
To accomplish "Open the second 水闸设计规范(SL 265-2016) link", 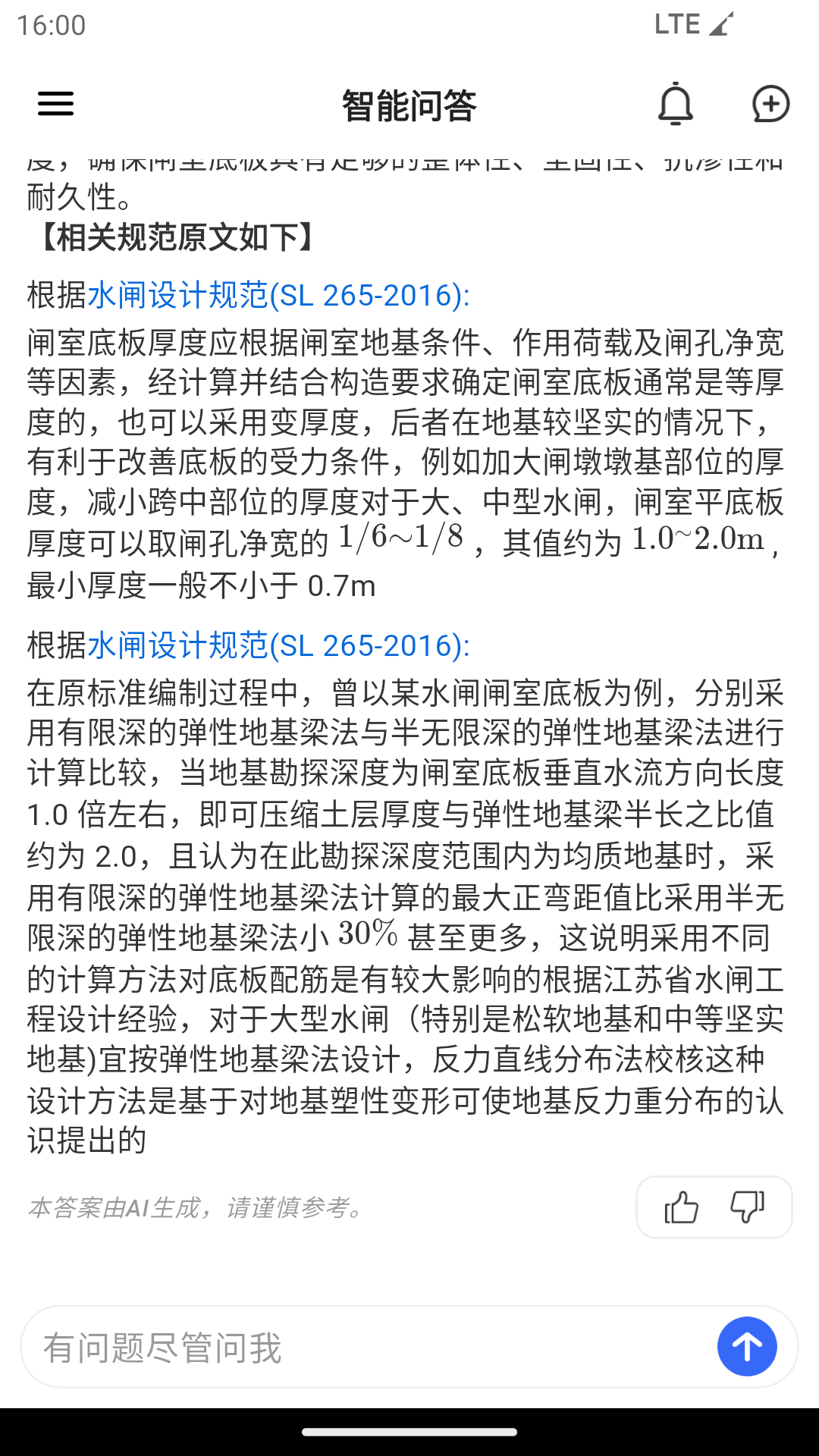I will (x=281, y=645).
